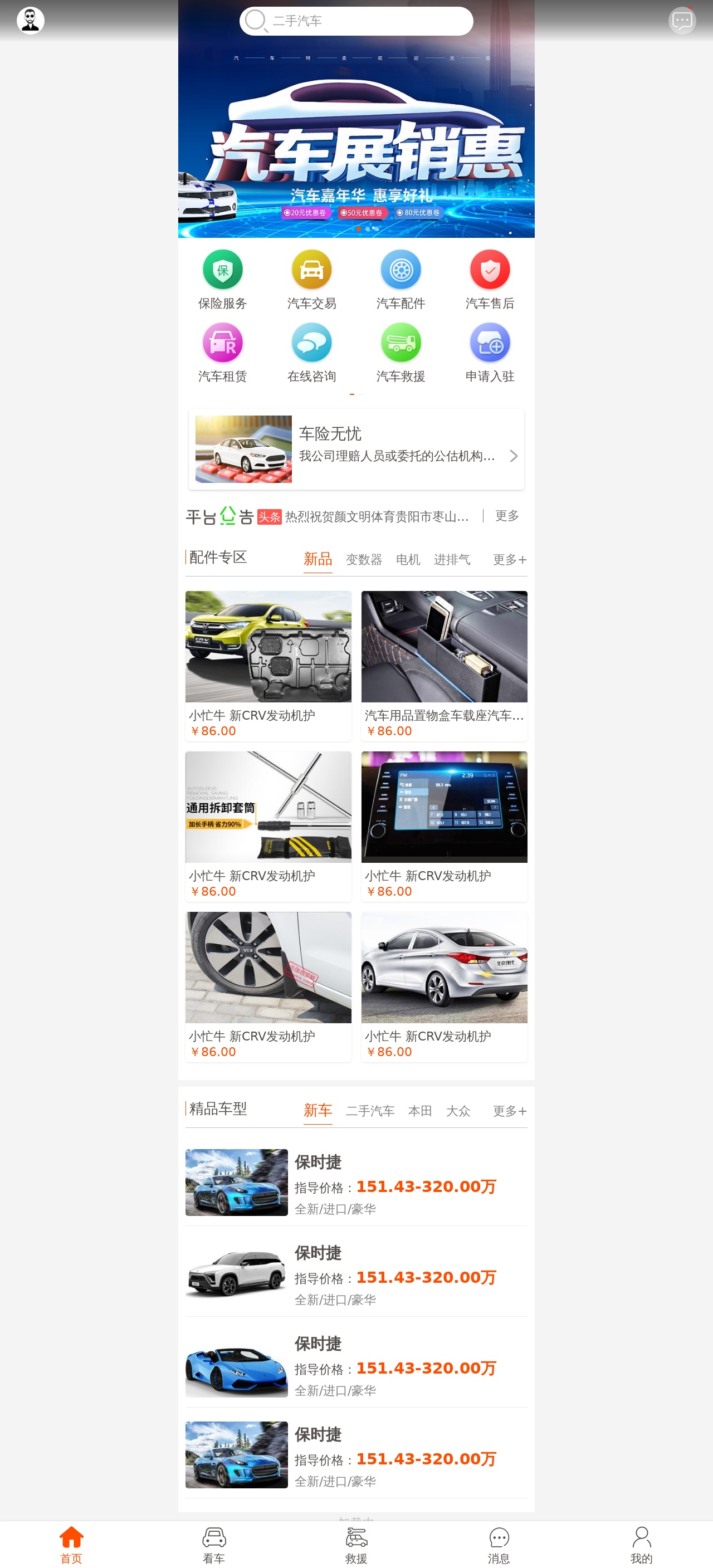Open 汽车用品置物盒 product card
The height and width of the screenshot is (1568, 713).
tap(444, 665)
